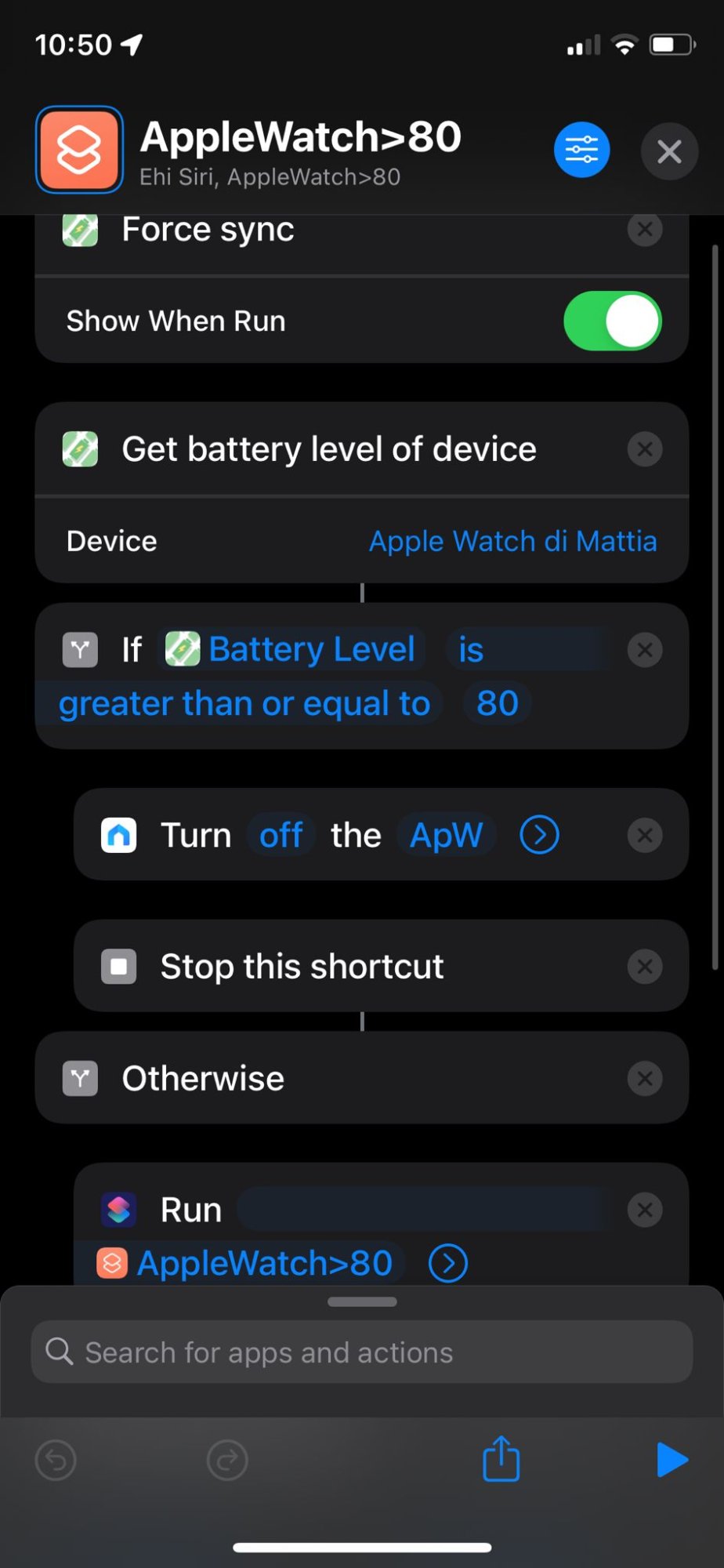Select the ApW accessory parameter
The height and width of the screenshot is (1568, 724).
pos(447,835)
